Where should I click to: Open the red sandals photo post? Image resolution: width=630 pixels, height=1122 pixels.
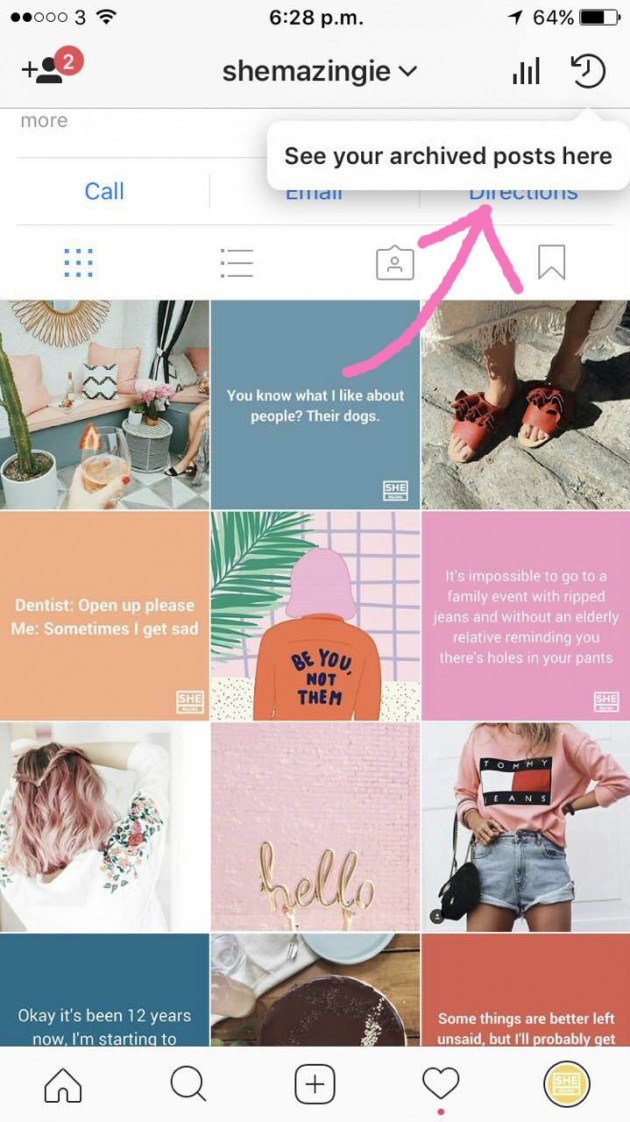tap(525, 405)
